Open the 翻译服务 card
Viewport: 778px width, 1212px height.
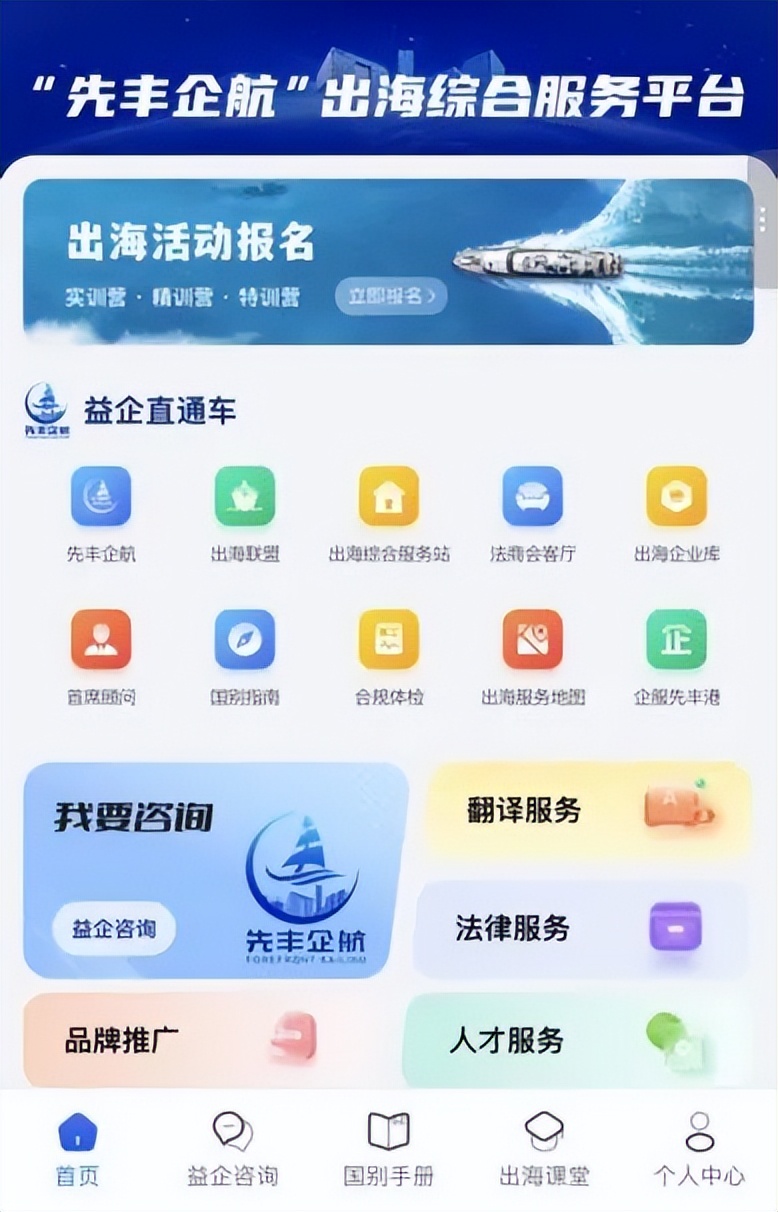[x=588, y=810]
